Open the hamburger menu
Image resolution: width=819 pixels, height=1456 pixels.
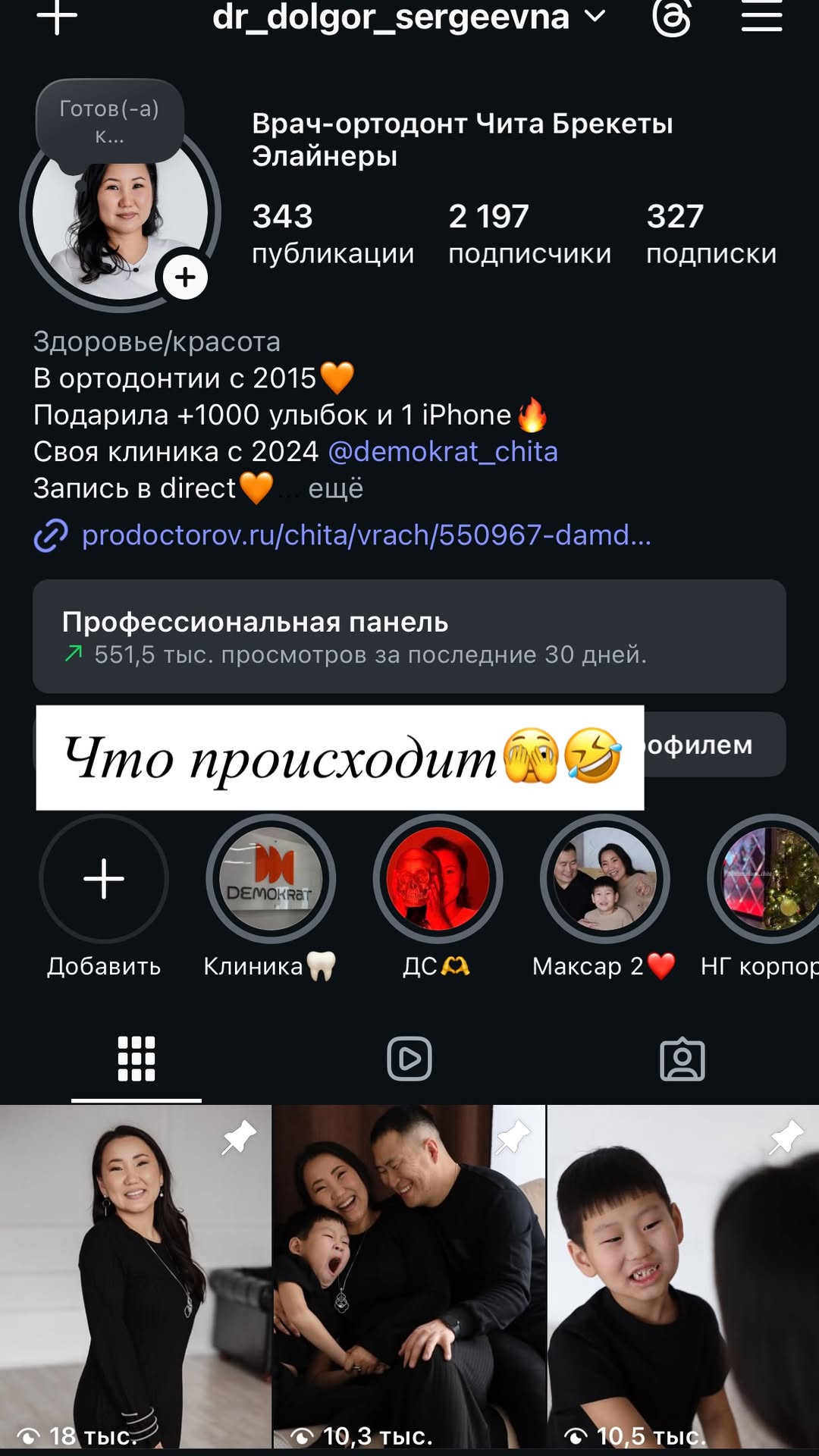click(761, 17)
